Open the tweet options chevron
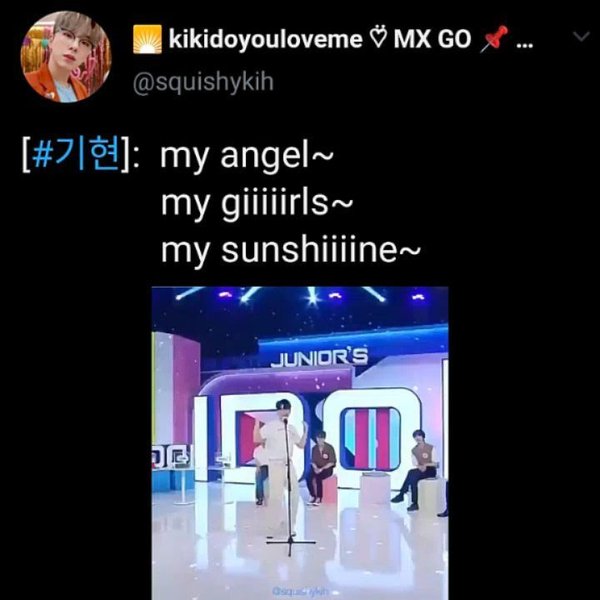The image size is (600, 600). pyautogui.click(x=578, y=36)
